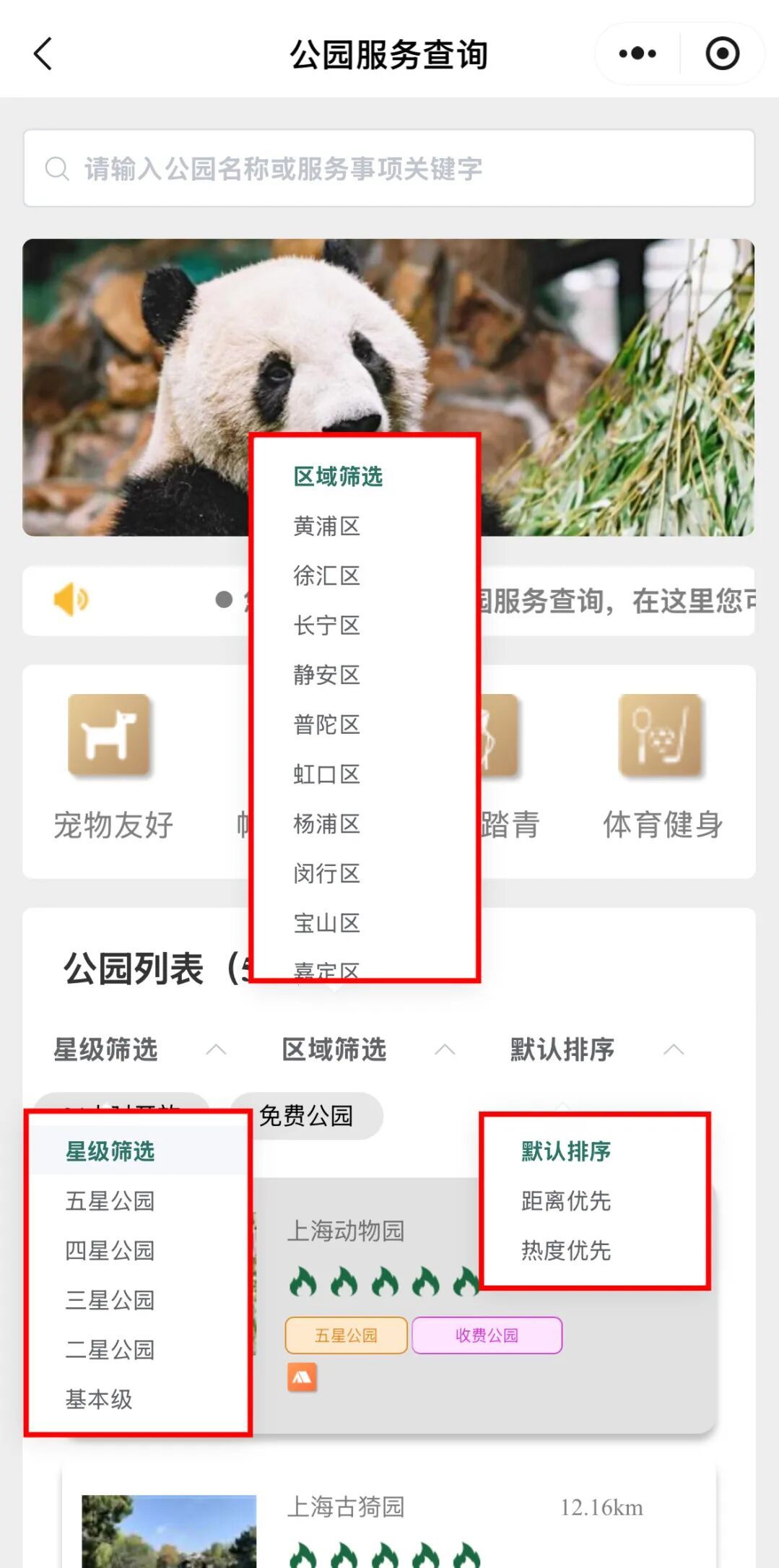Pick 闵行区 from the district dropdown
Screen dimensions: 779x1568
pyautogui.click(x=326, y=874)
